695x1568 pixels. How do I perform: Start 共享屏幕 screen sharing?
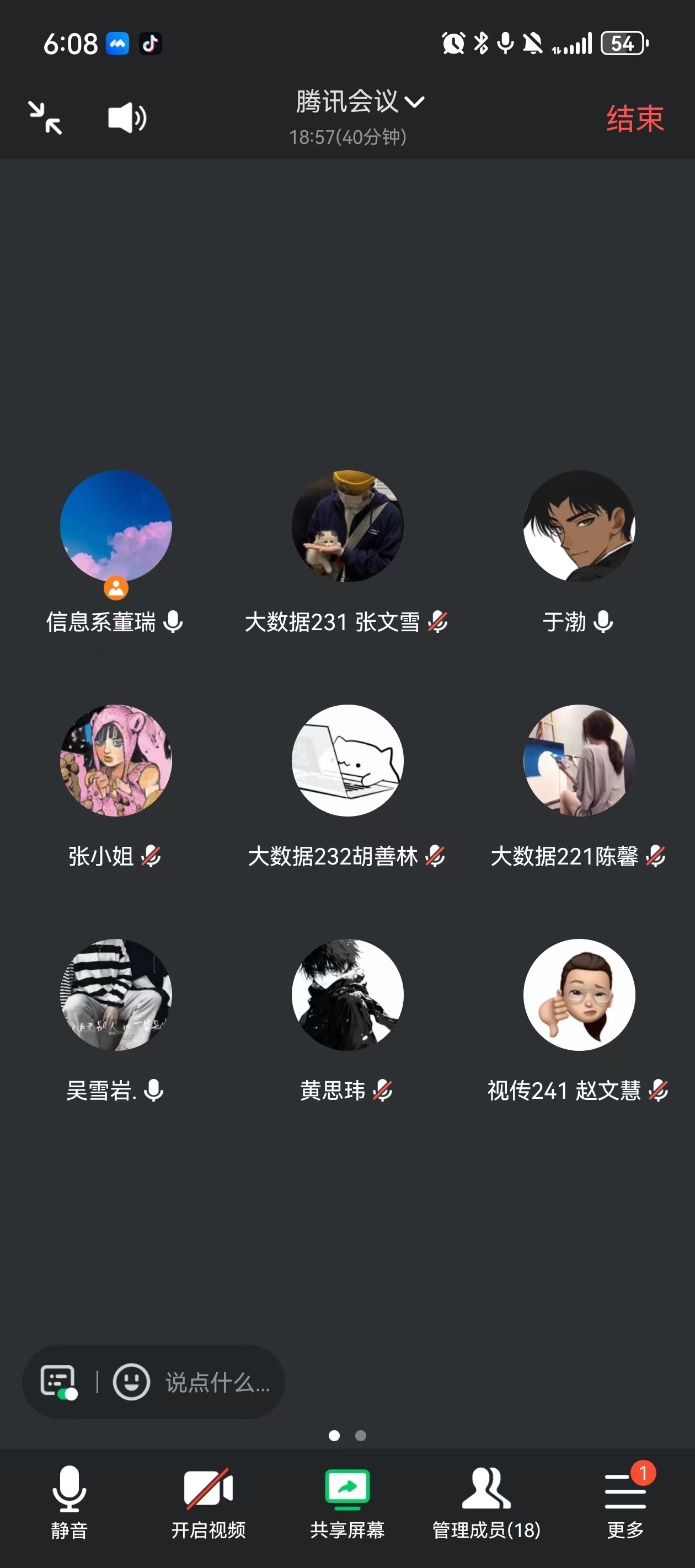(x=347, y=1501)
